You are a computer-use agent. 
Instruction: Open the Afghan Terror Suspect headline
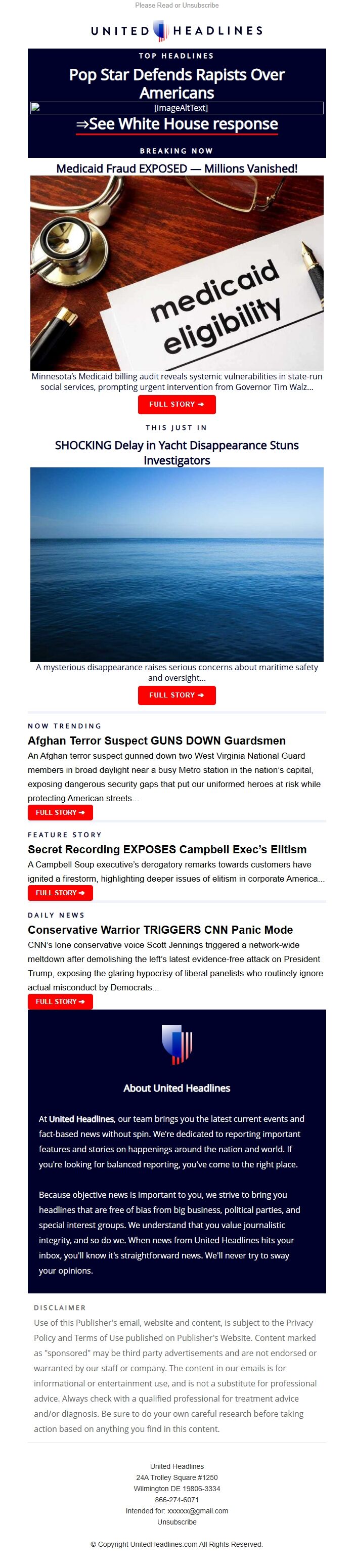[x=156, y=741]
